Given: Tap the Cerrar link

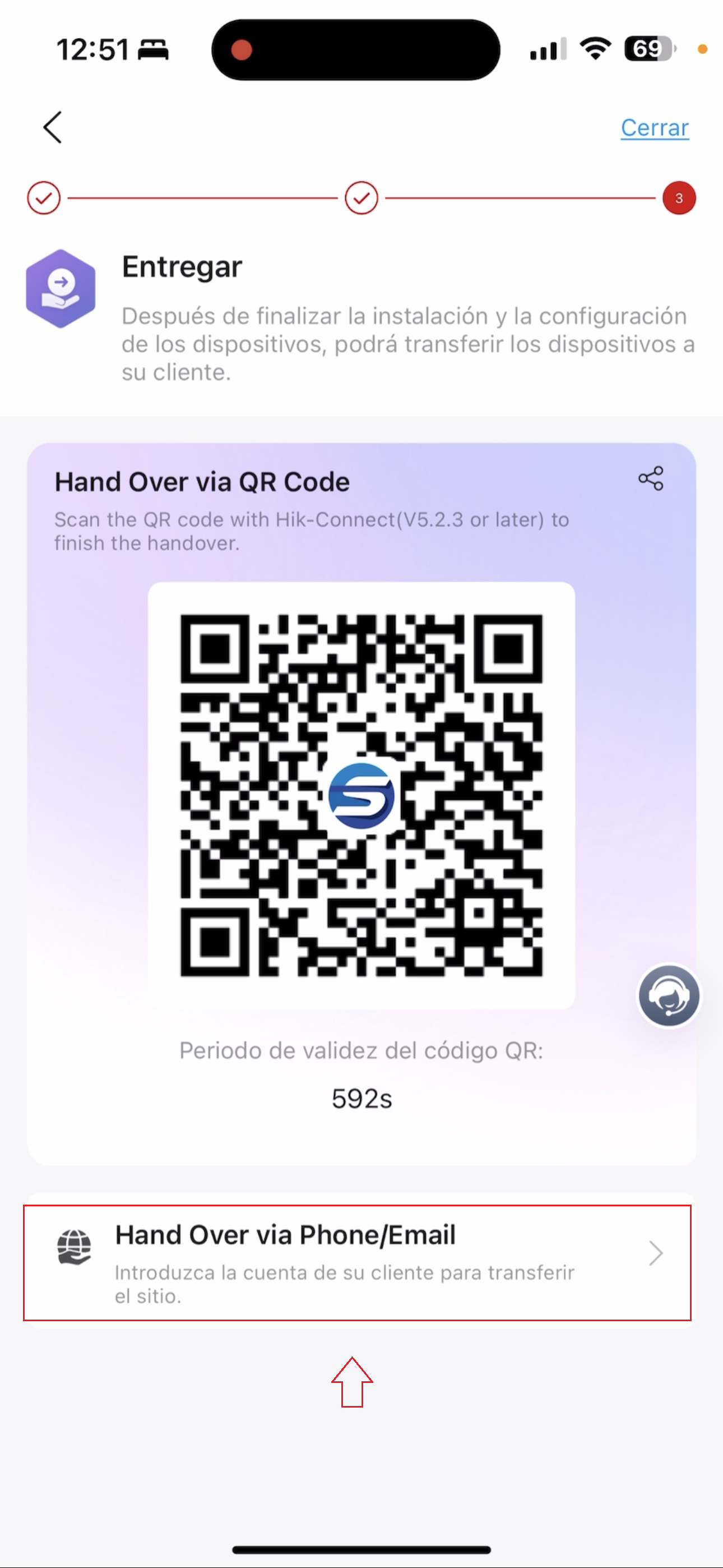Looking at the screenshot, I should point(655,128).
